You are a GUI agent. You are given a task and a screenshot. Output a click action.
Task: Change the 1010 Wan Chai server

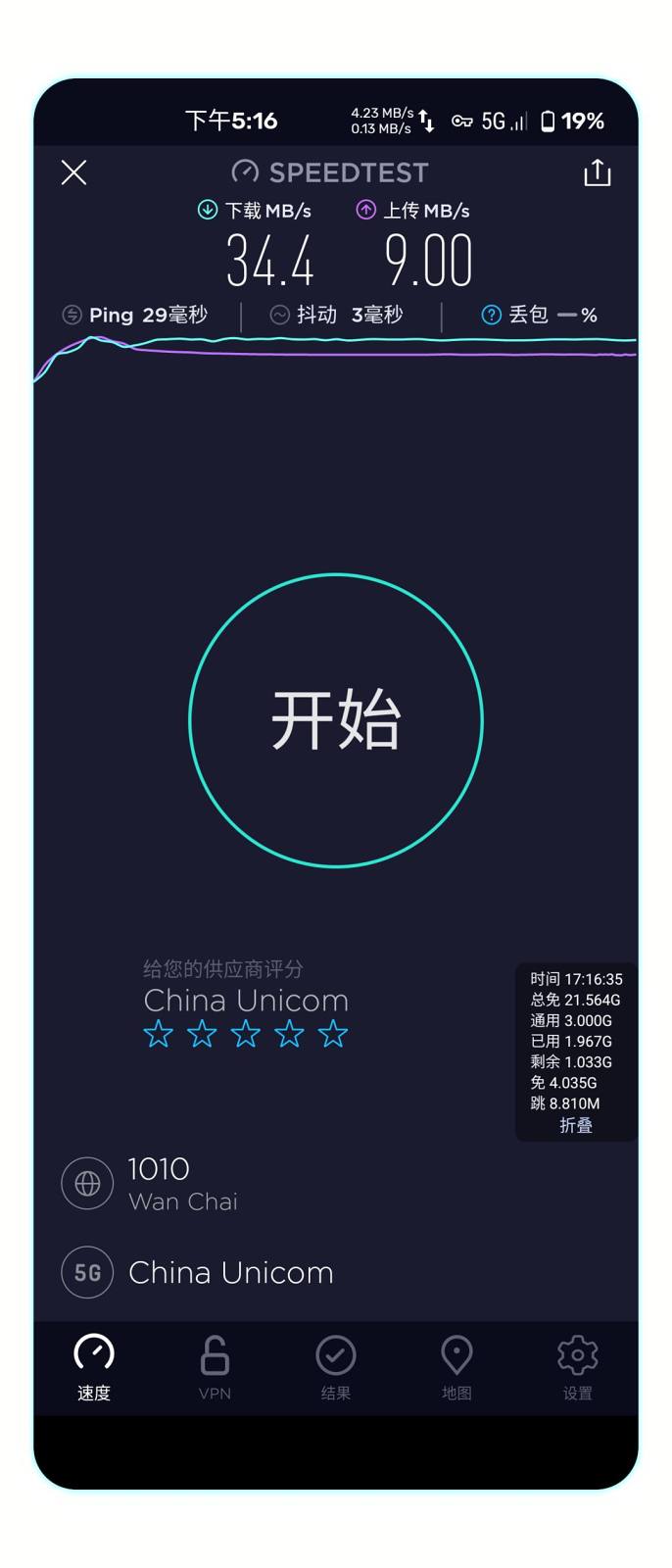tap(181, 1184)
